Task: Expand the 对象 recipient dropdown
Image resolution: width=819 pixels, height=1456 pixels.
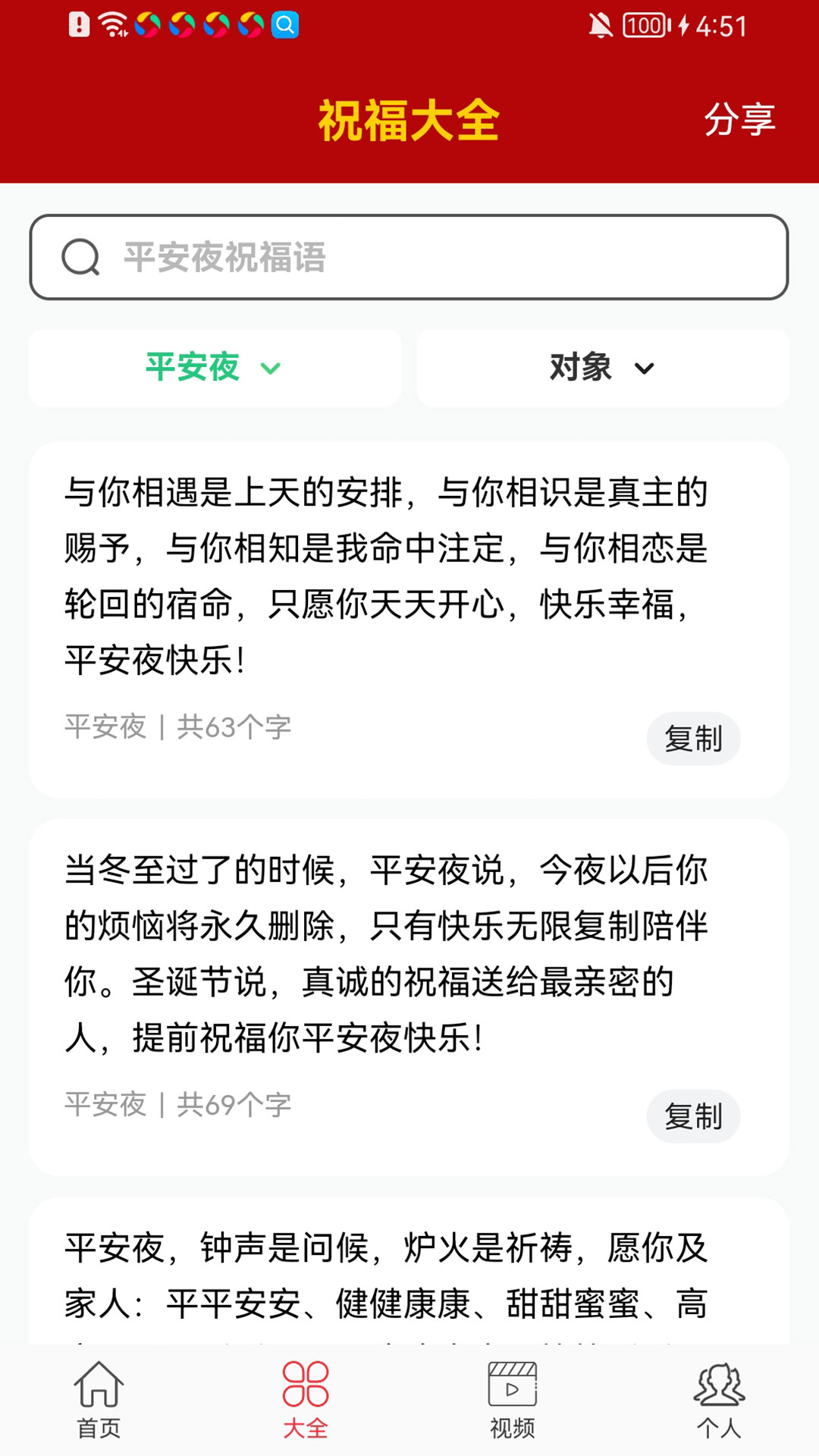Action: point(603,368)
